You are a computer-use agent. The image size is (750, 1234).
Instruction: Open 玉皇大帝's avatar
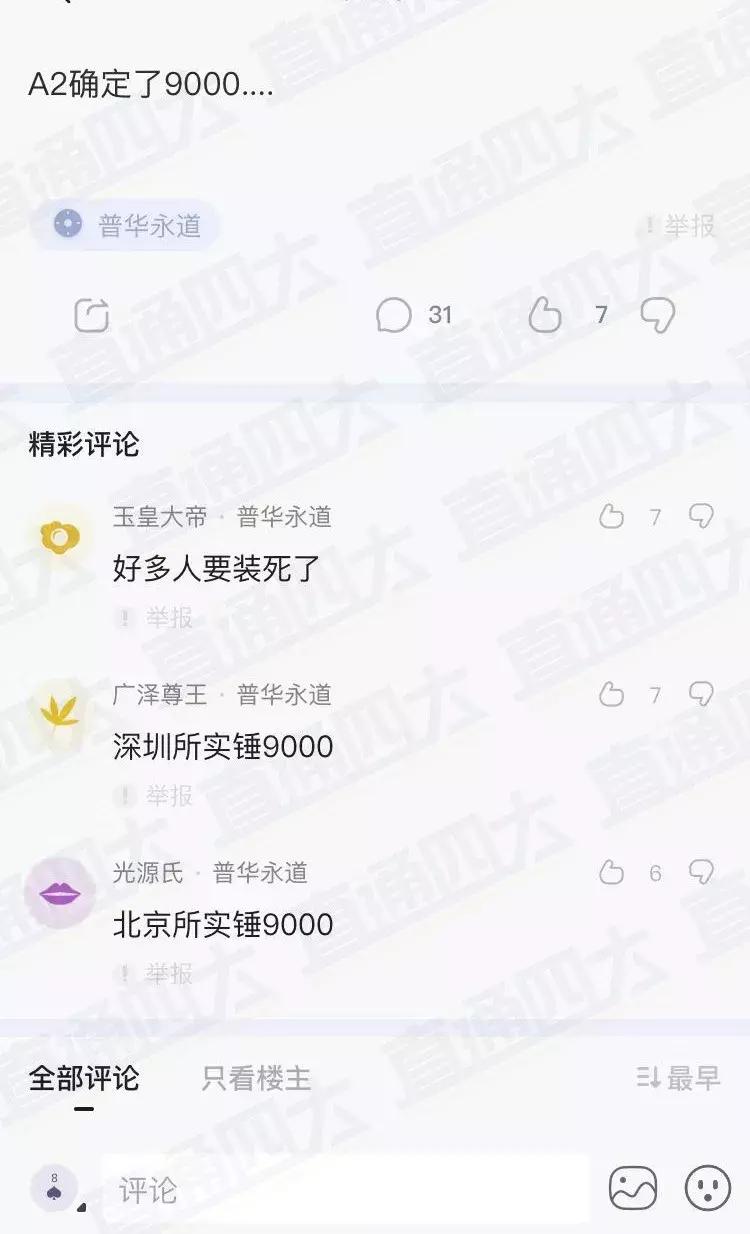click(x=60, y=537)
